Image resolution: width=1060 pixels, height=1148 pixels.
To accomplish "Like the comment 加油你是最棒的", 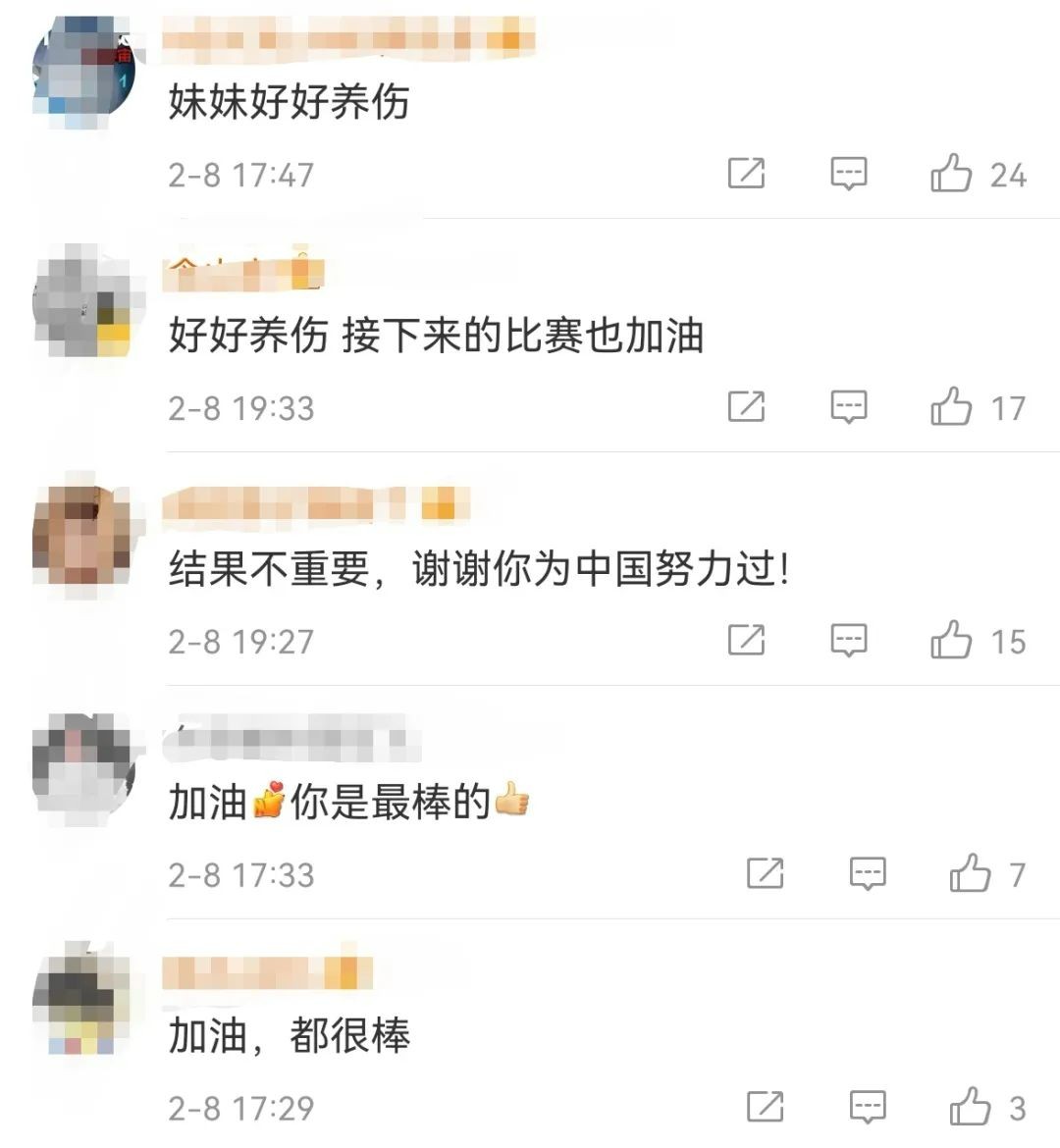I will pos(970,873).
